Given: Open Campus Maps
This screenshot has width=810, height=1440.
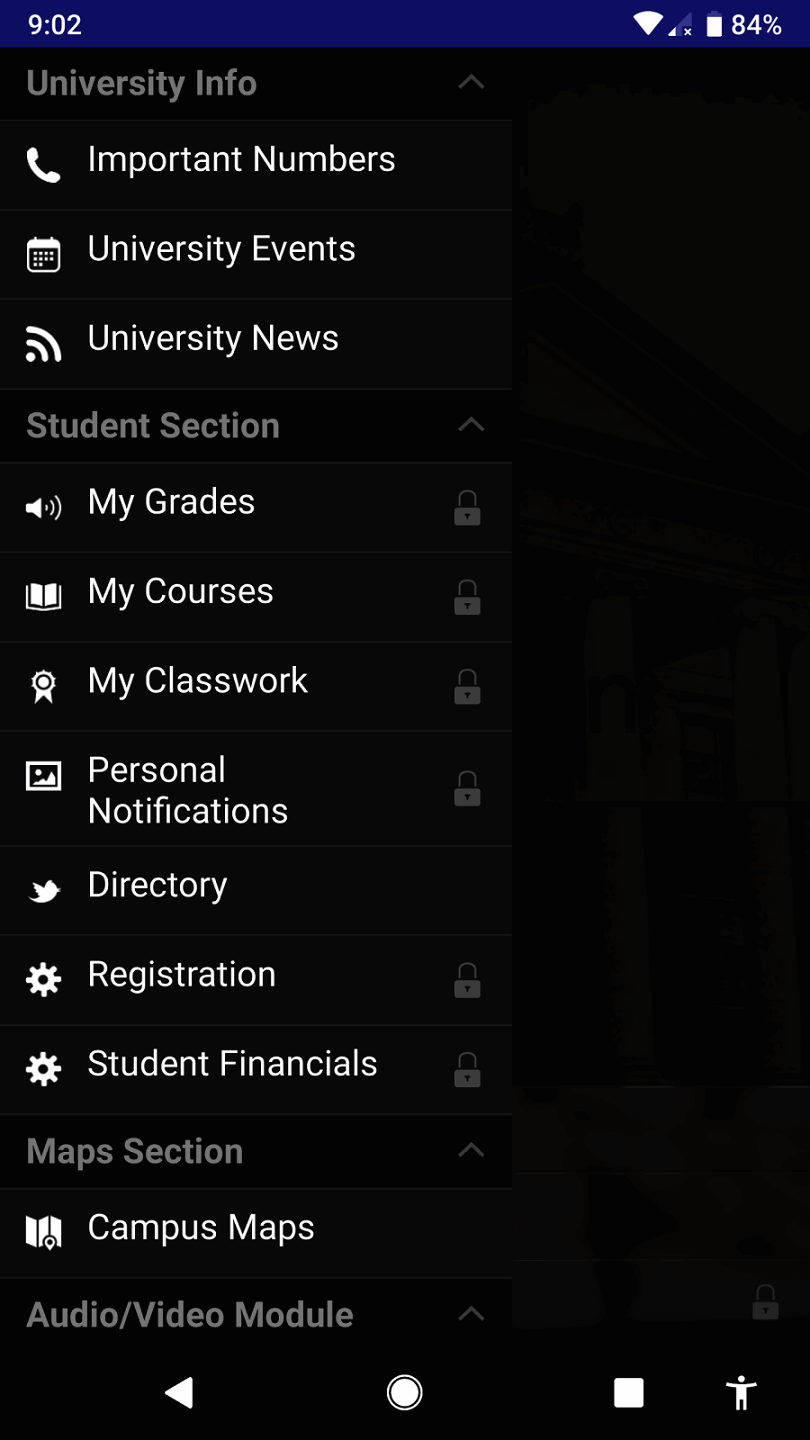Looking at the screenshot, I should click(201, 1228).
